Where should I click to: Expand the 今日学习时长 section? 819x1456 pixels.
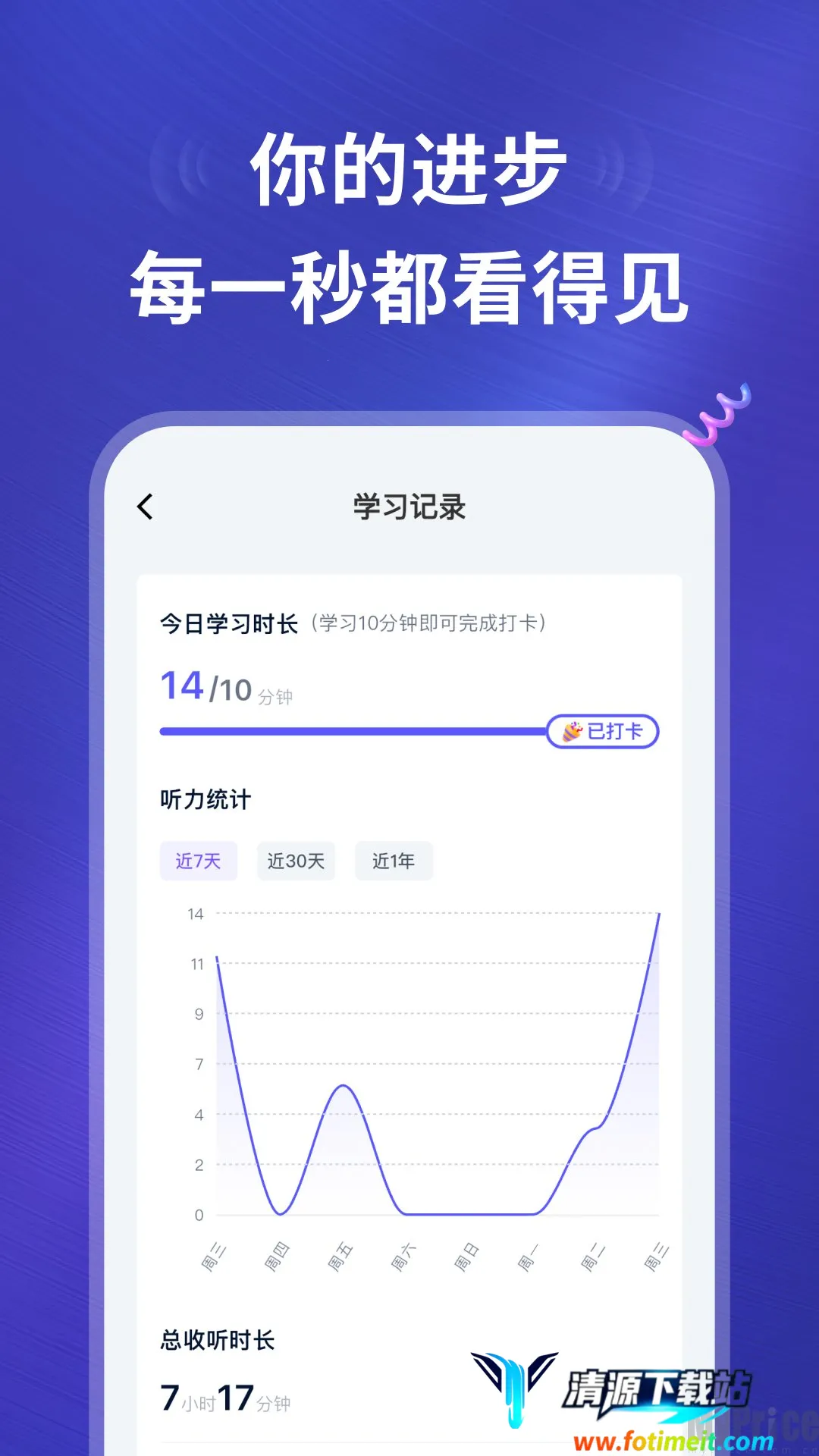click(x=227, y=623)
